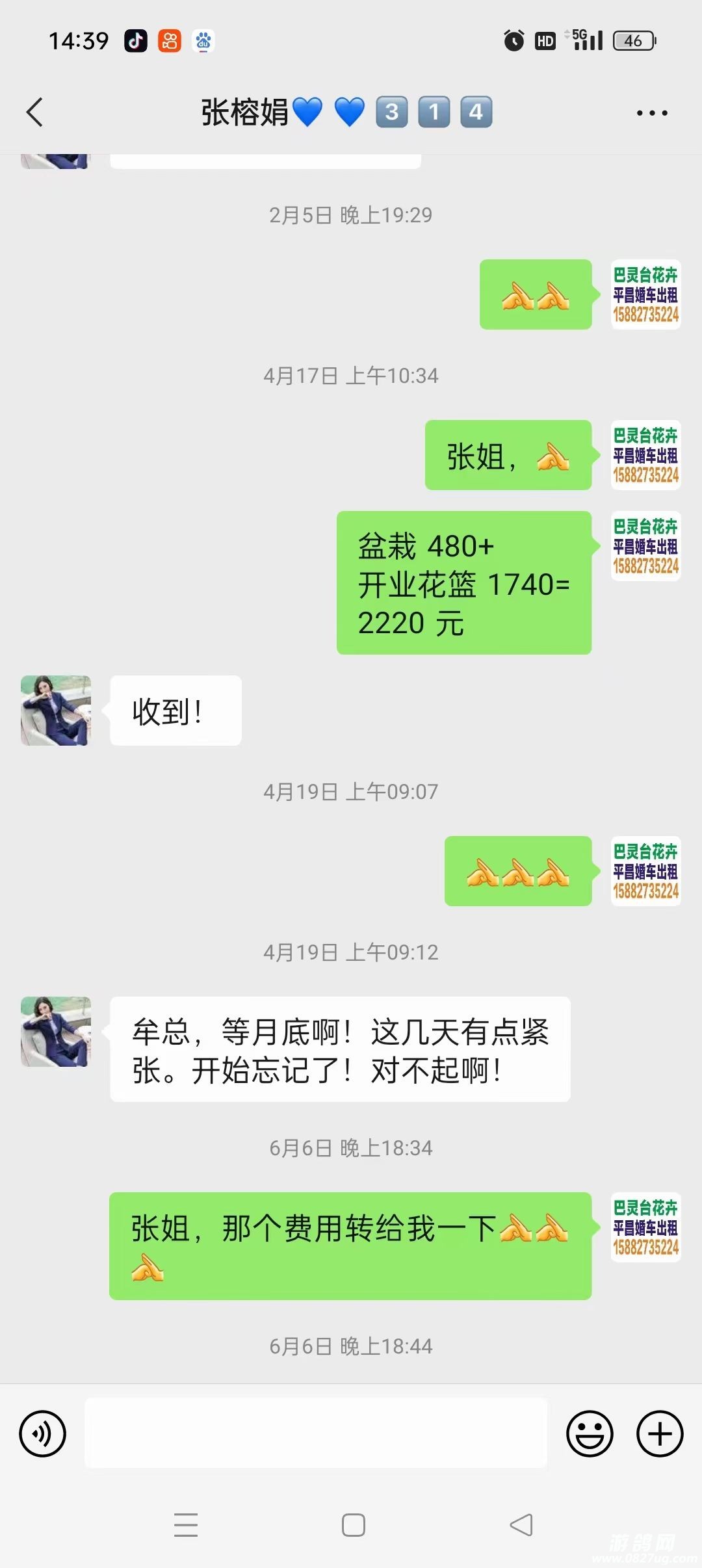The height and width of the screenshot is (1568, 702).
Task: Open the plus attachments panel
Action: coord(660,1433)
